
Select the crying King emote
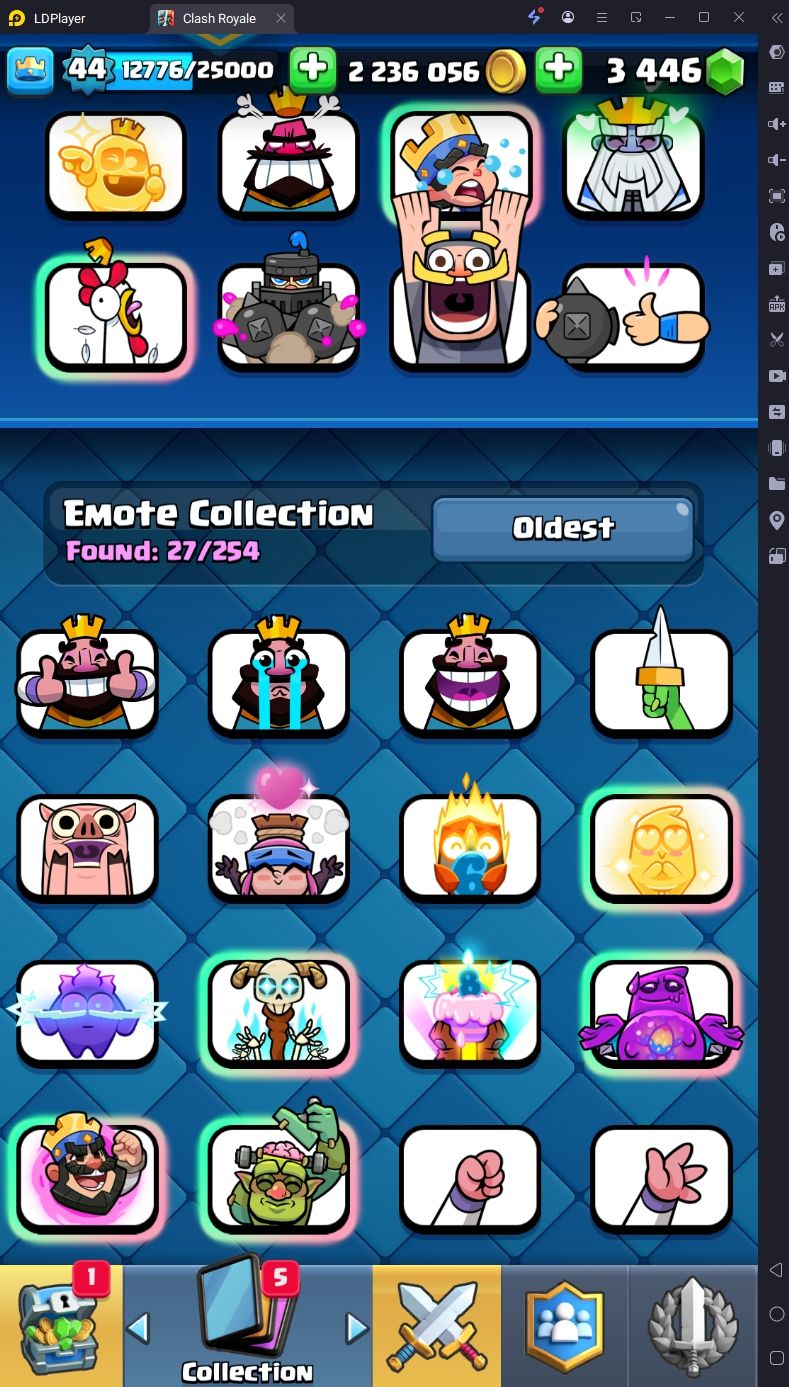pos(279,683)
